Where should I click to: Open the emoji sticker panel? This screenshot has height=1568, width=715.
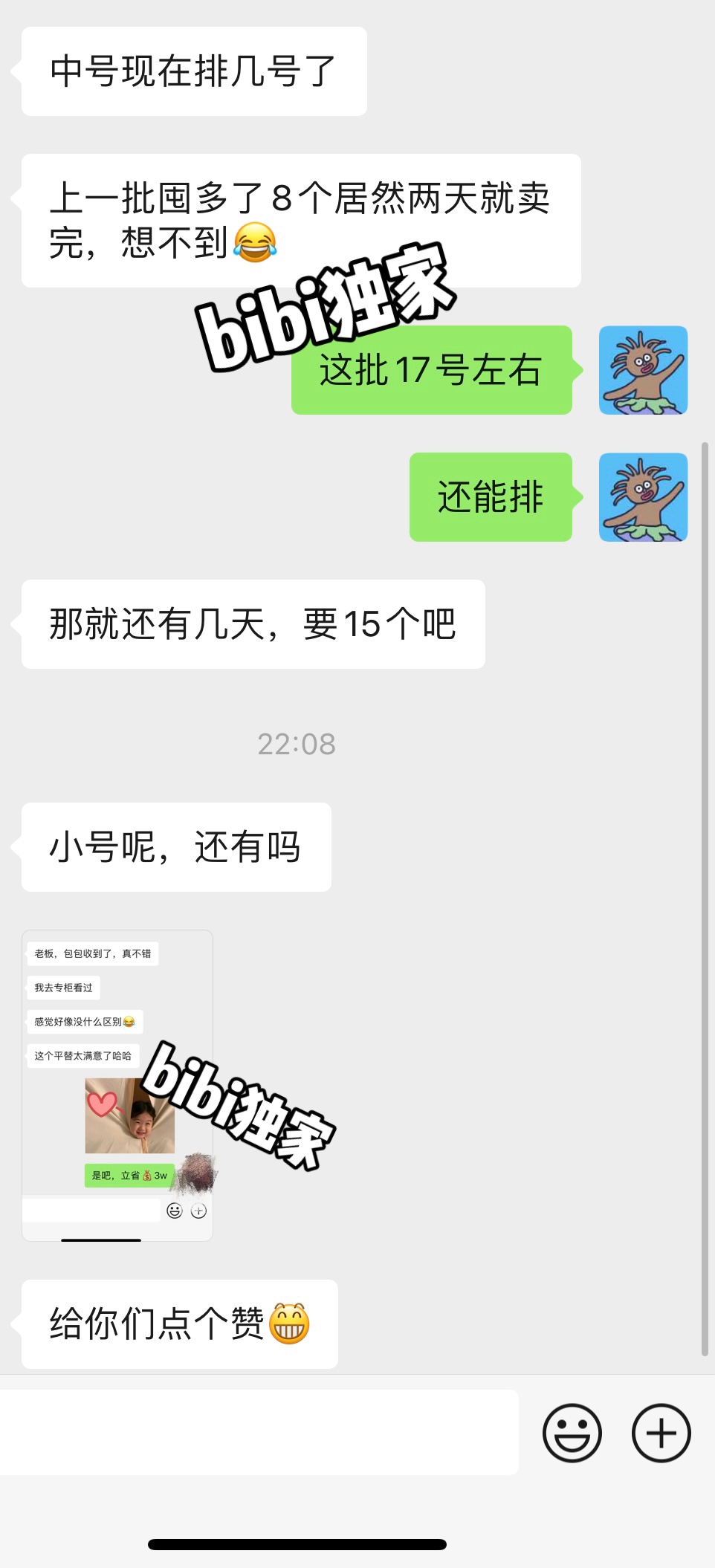pos(572,1433)
